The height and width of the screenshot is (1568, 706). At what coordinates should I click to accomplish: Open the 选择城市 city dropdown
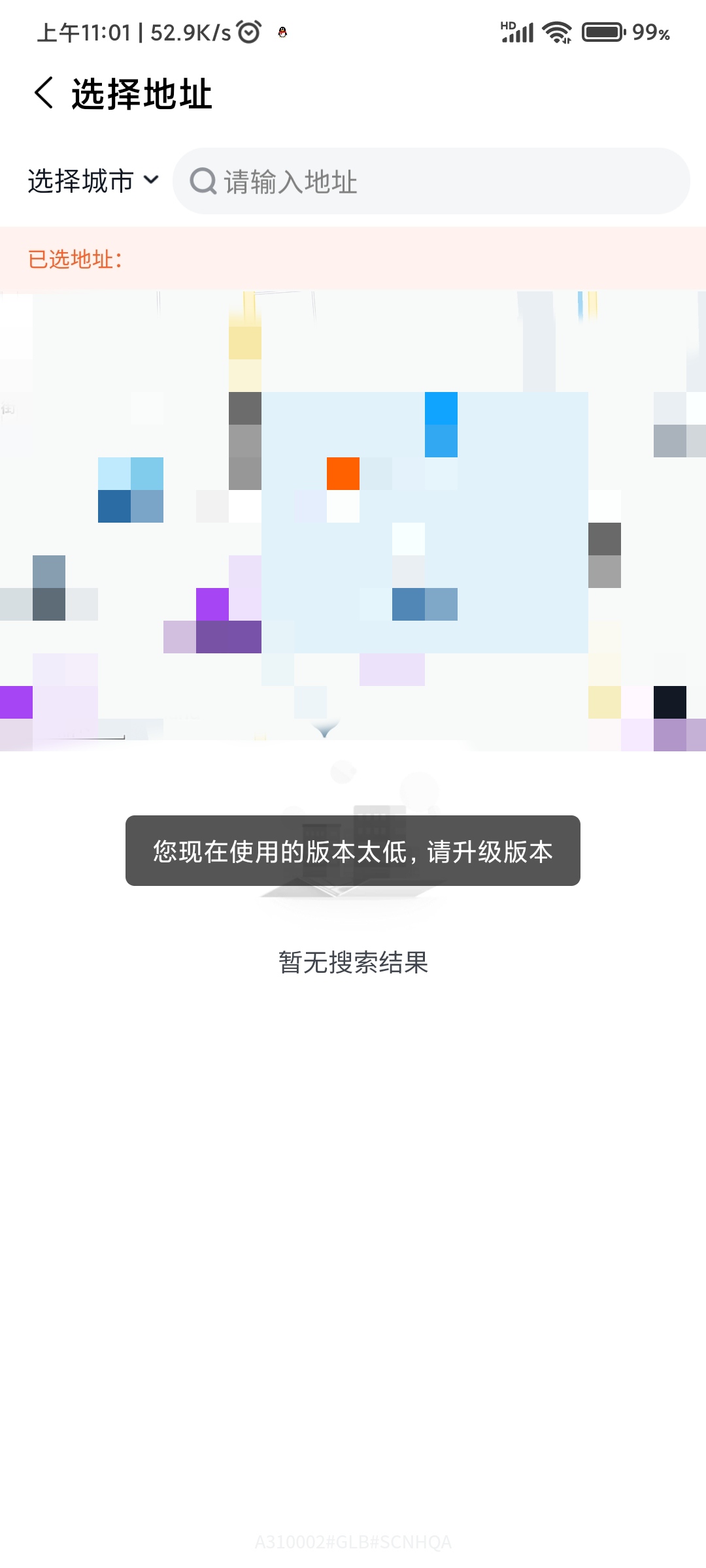pos(93,181)
